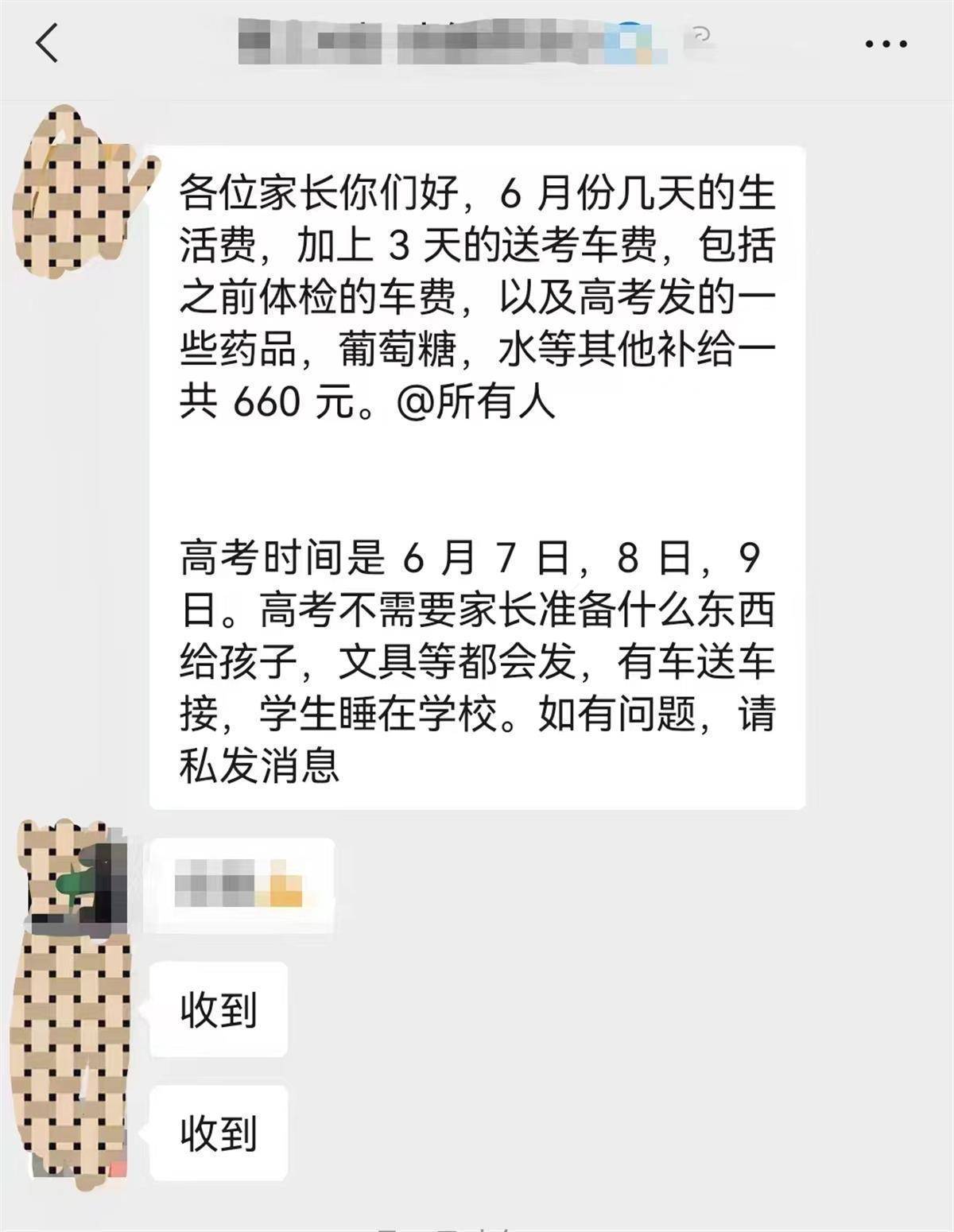Screen dimensions: 954x1232
Task: Open the three-dot chat options menu
Action: coord(886,45)
